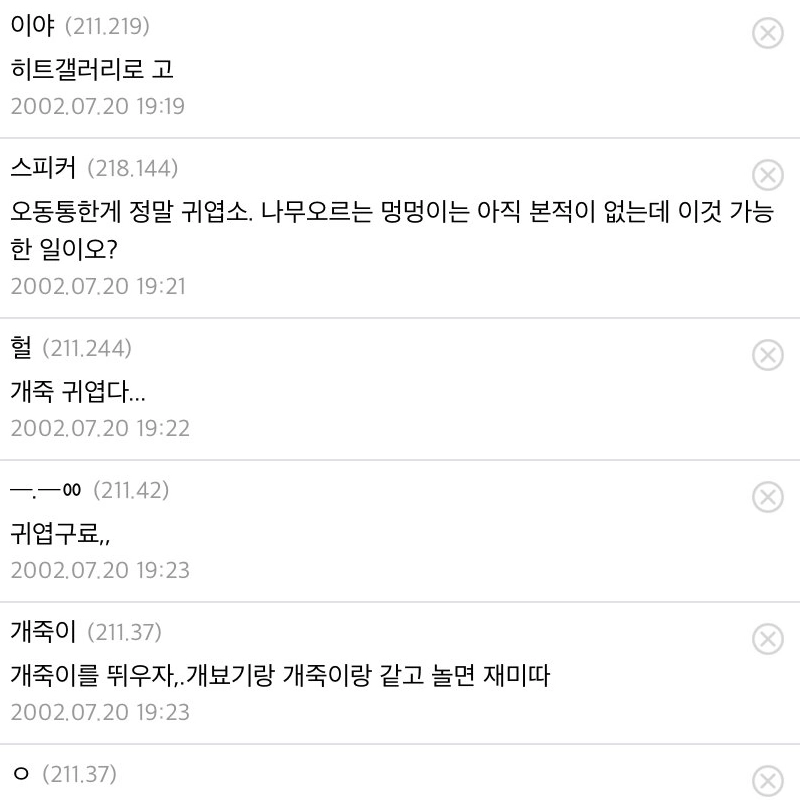The image size is (800, 800).
Task: Delete the comment by 스피커
Action: [767, 175]
